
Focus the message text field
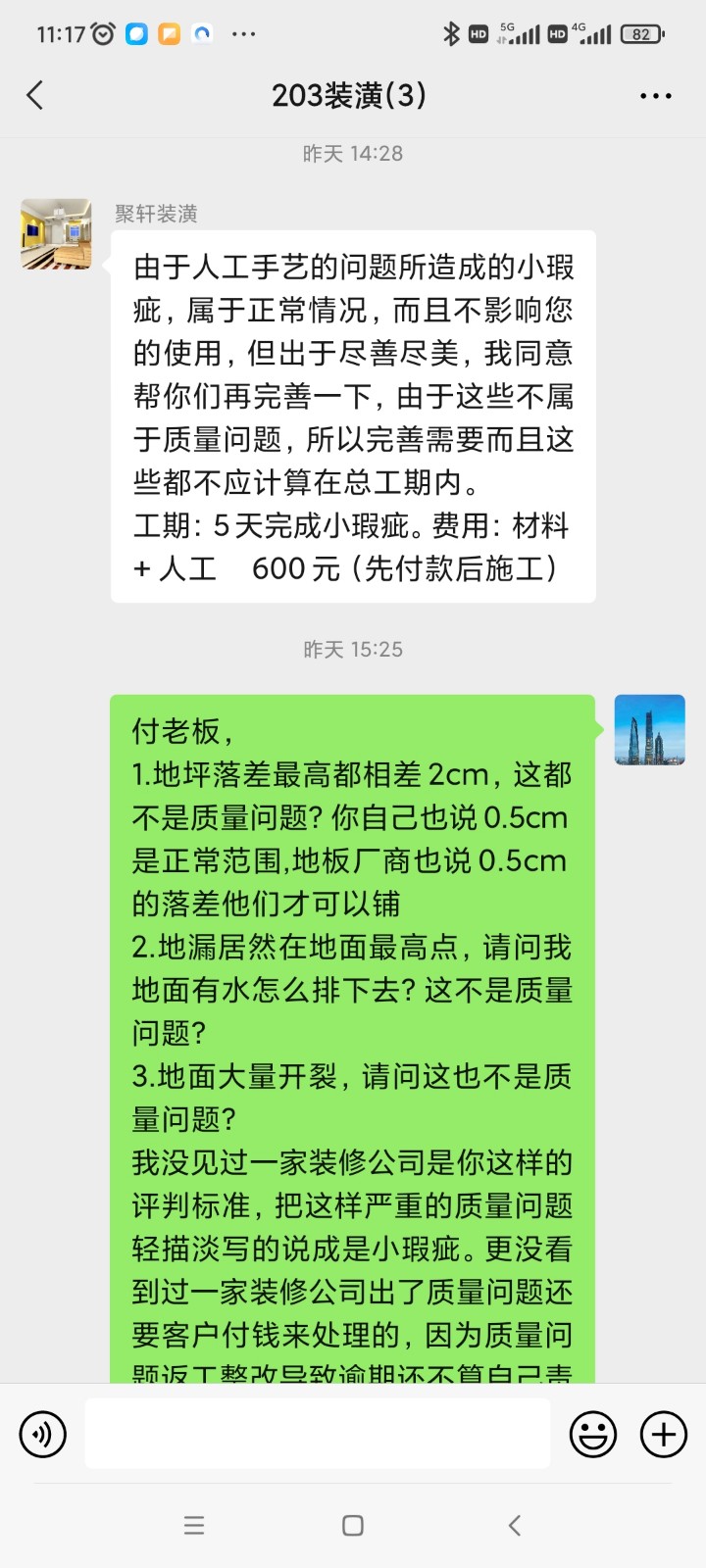point(317,1433)
